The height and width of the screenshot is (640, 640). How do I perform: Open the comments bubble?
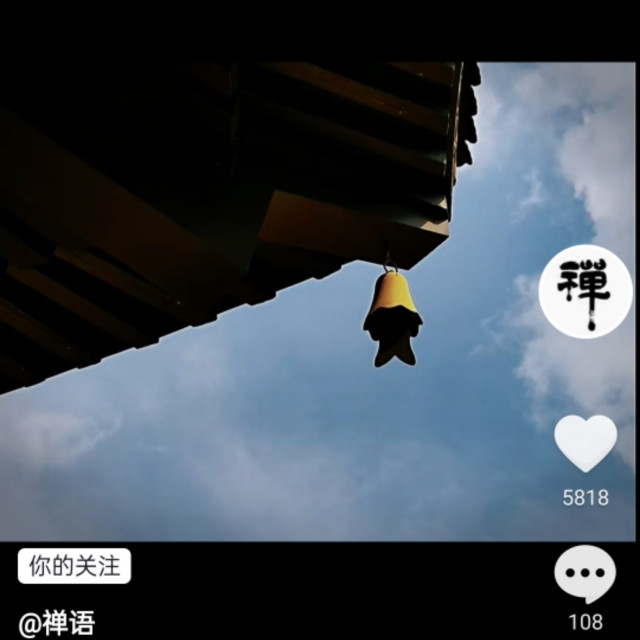pyautogui.click(x=585, y=574)
